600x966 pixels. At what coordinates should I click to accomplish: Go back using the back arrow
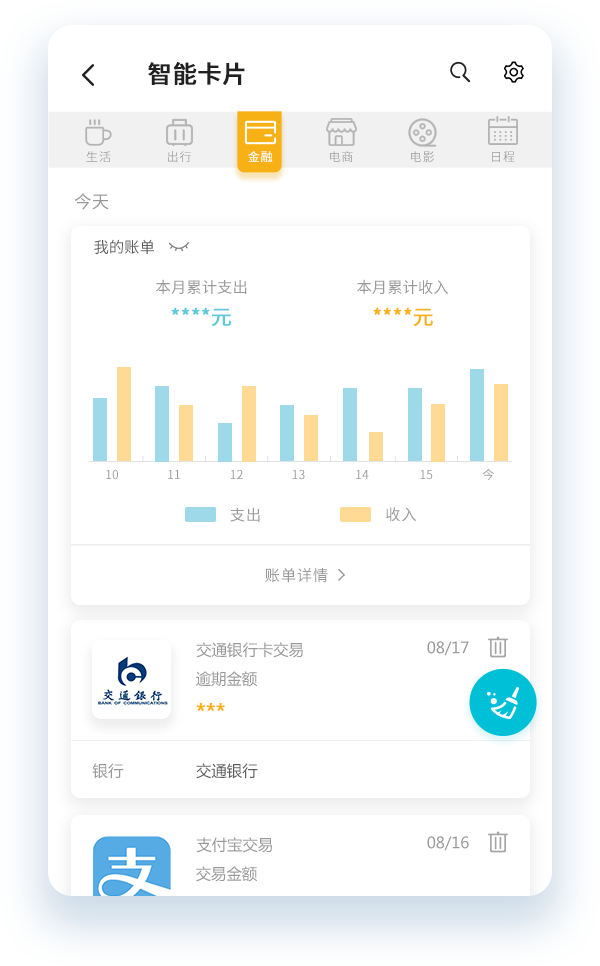pos(88,75)
